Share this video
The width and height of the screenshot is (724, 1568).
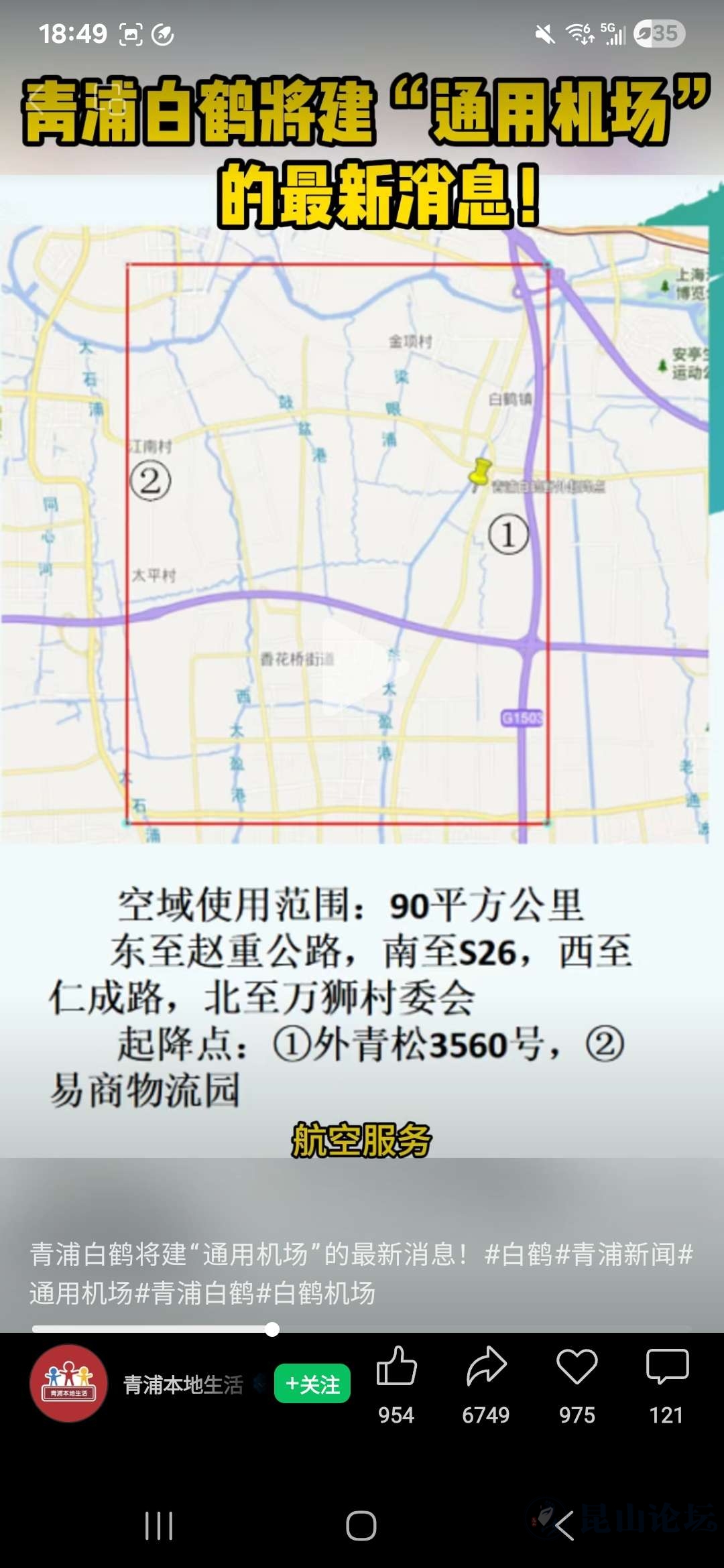486,1367
